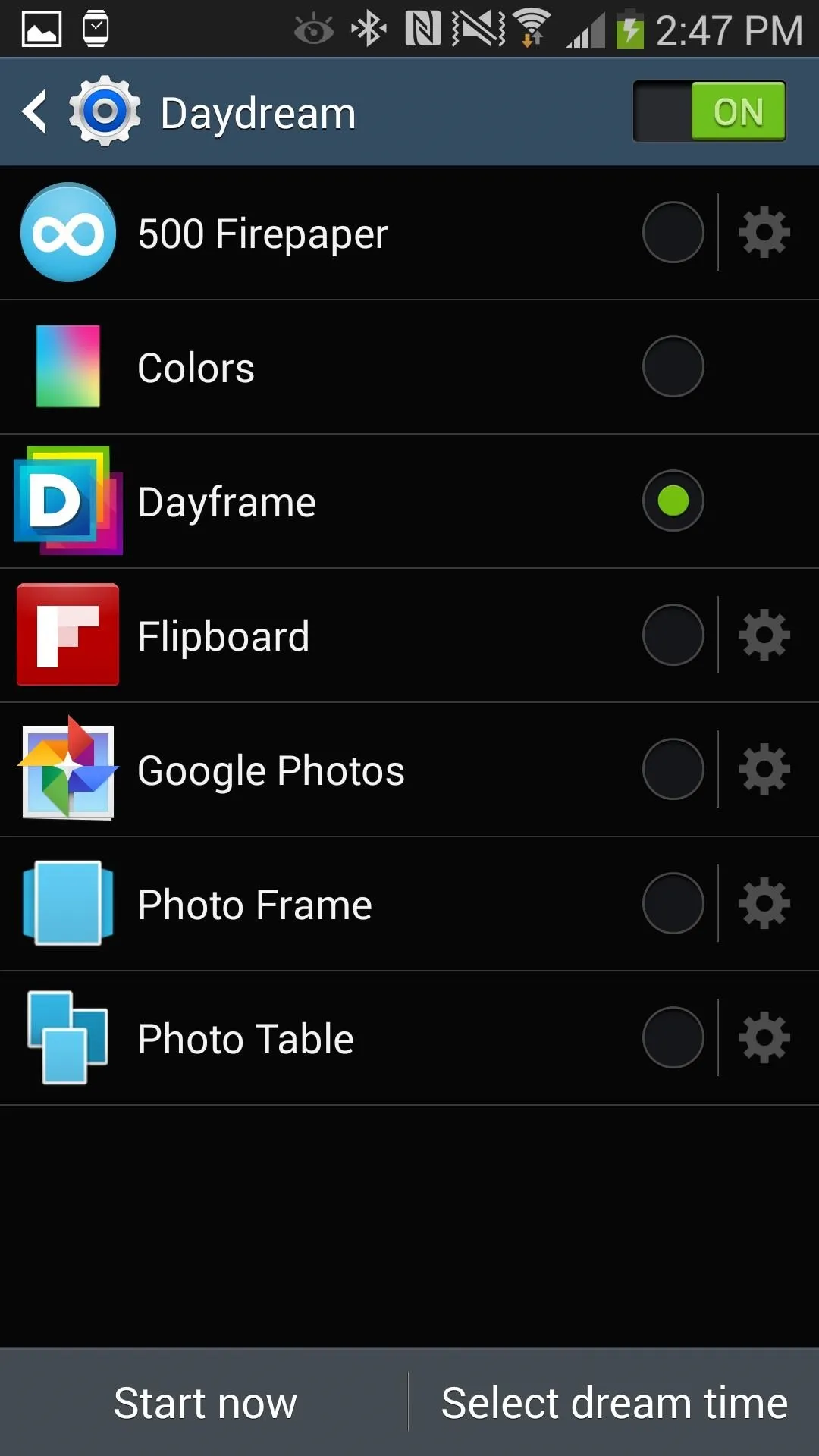Open settings gear for Photo Frame
Screen dimensions: 819x1456
[764, 903]
